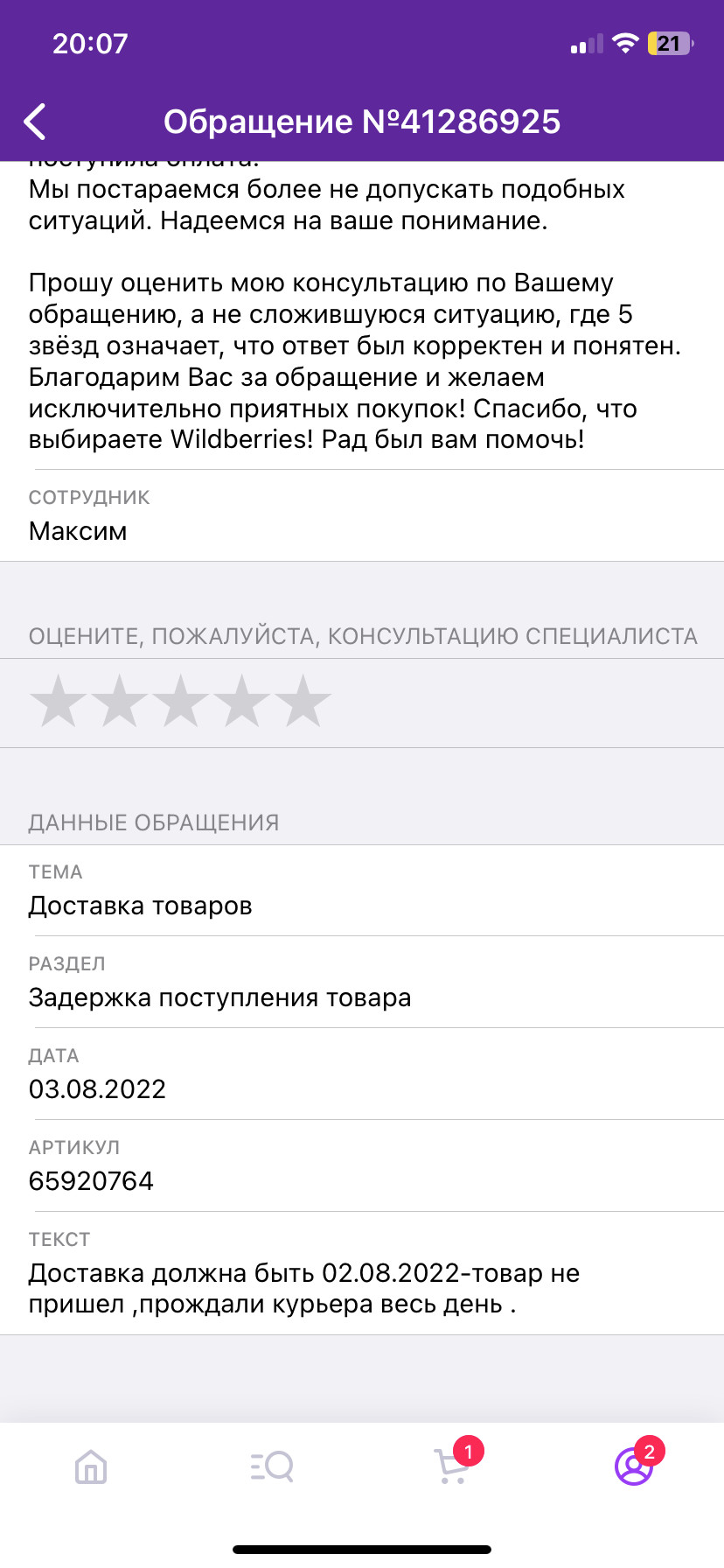Go back from request №41286925
The width and height of the screenshot is (724, 1568).
tap(35, 122)
